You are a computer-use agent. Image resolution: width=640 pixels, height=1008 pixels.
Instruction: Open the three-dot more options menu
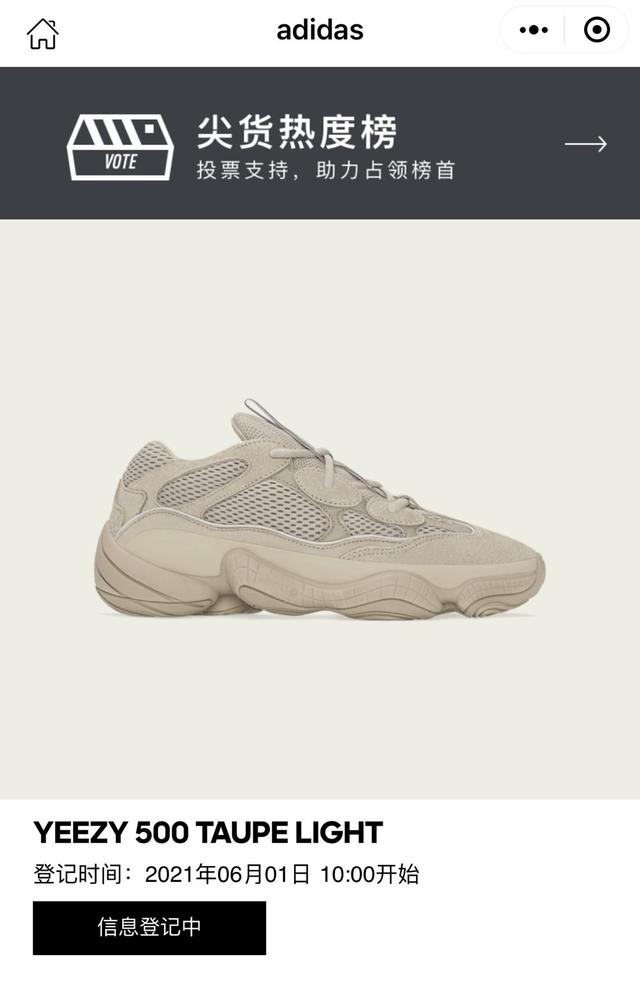pos(534,31)
